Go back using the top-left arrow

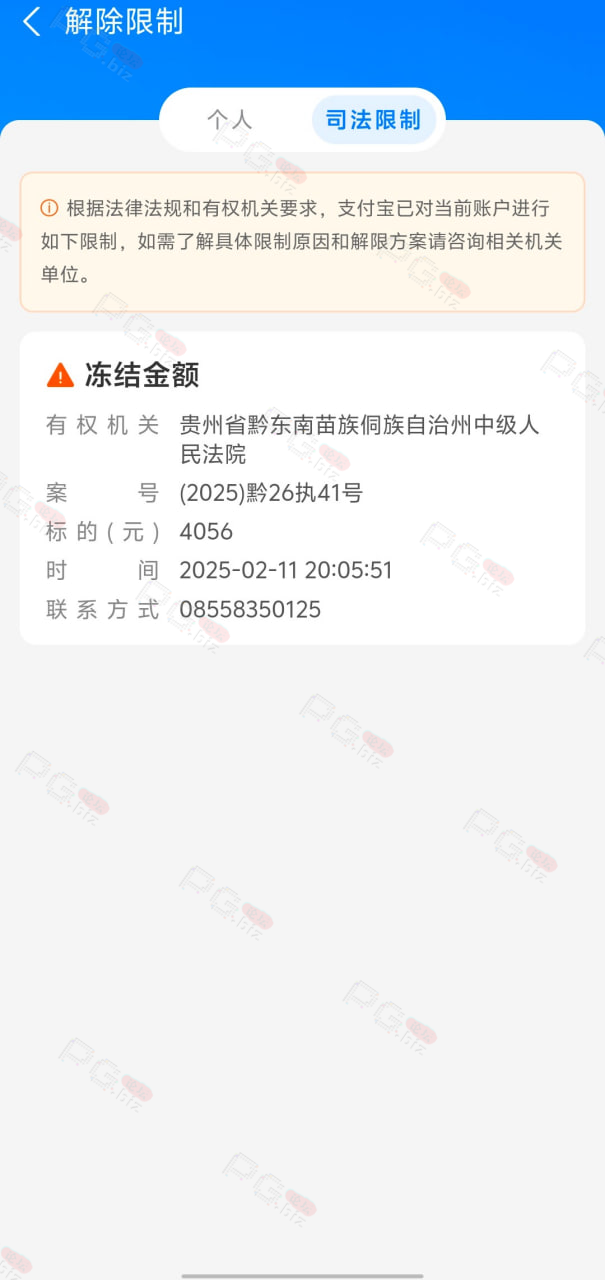coord(31,21)
